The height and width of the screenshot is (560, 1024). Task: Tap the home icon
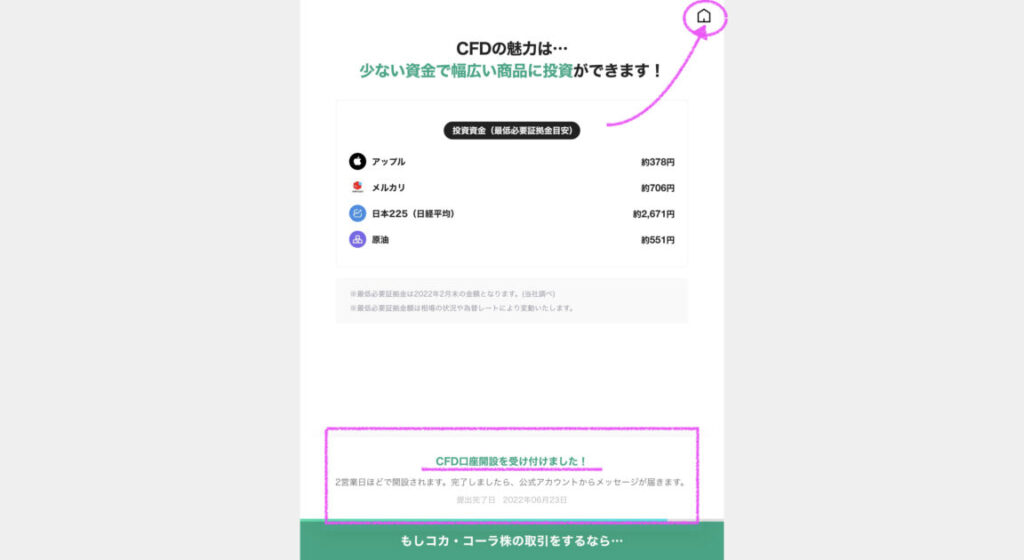(704, 16)
